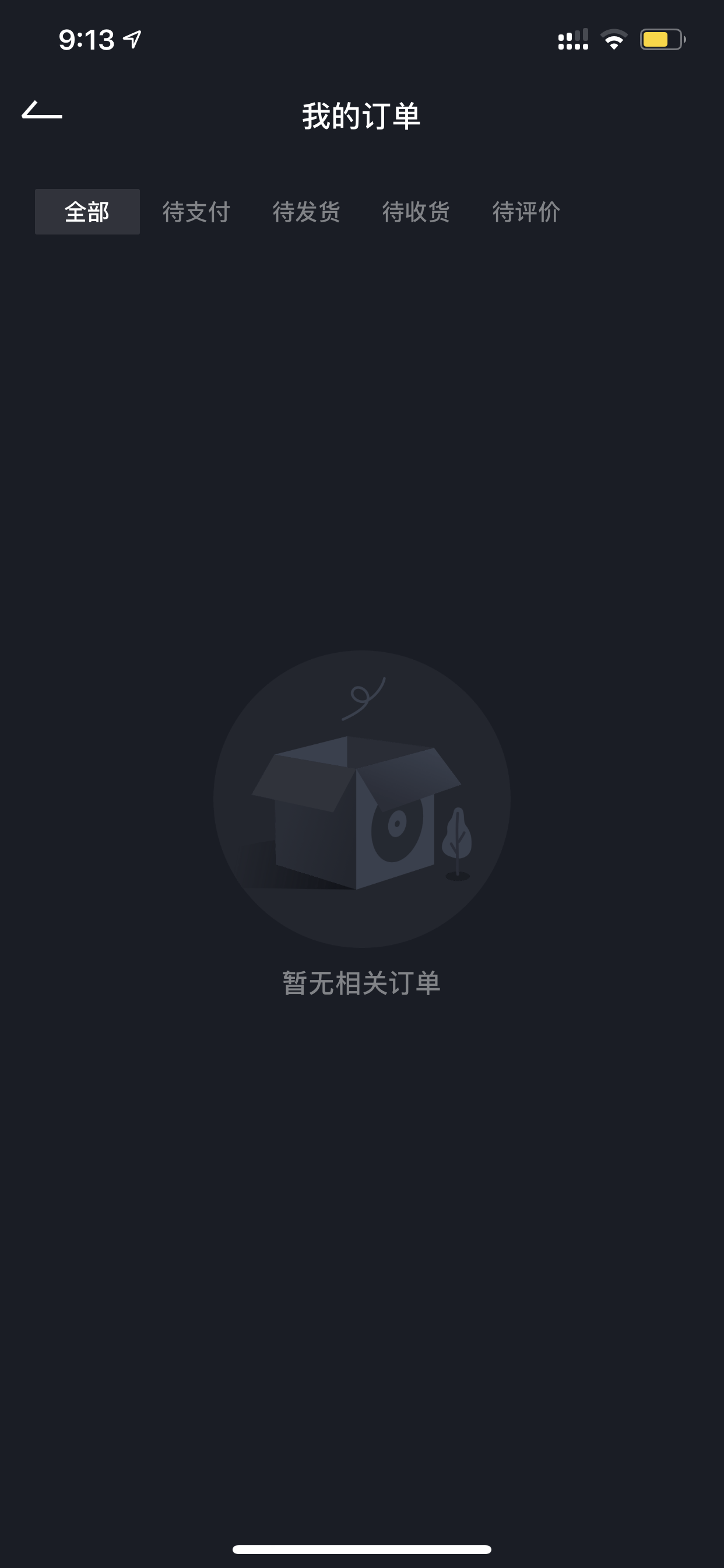The image size is (724, 1568).
Task: Open the 待发货 tab
Action: click(x=307, y=212)
